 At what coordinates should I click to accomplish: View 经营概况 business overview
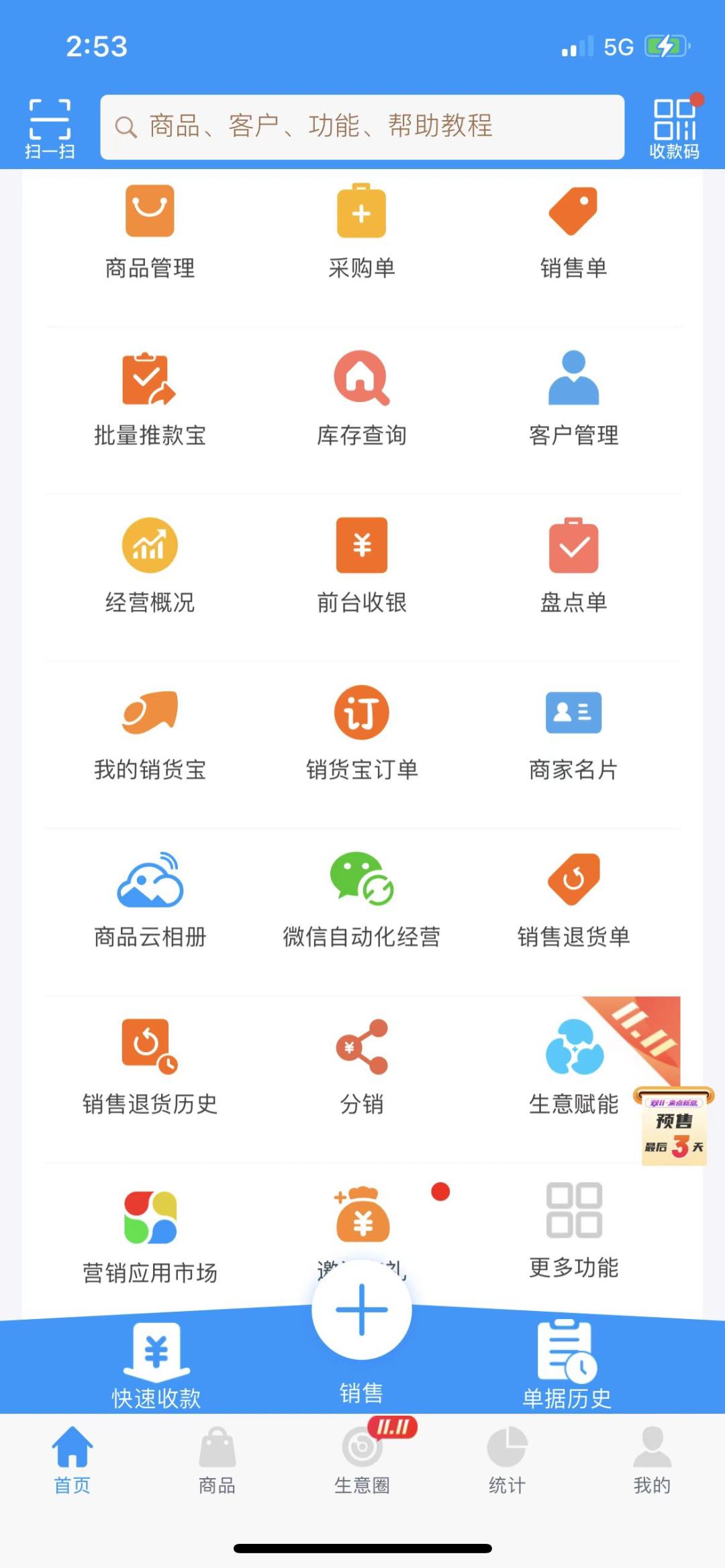[150, 564]
